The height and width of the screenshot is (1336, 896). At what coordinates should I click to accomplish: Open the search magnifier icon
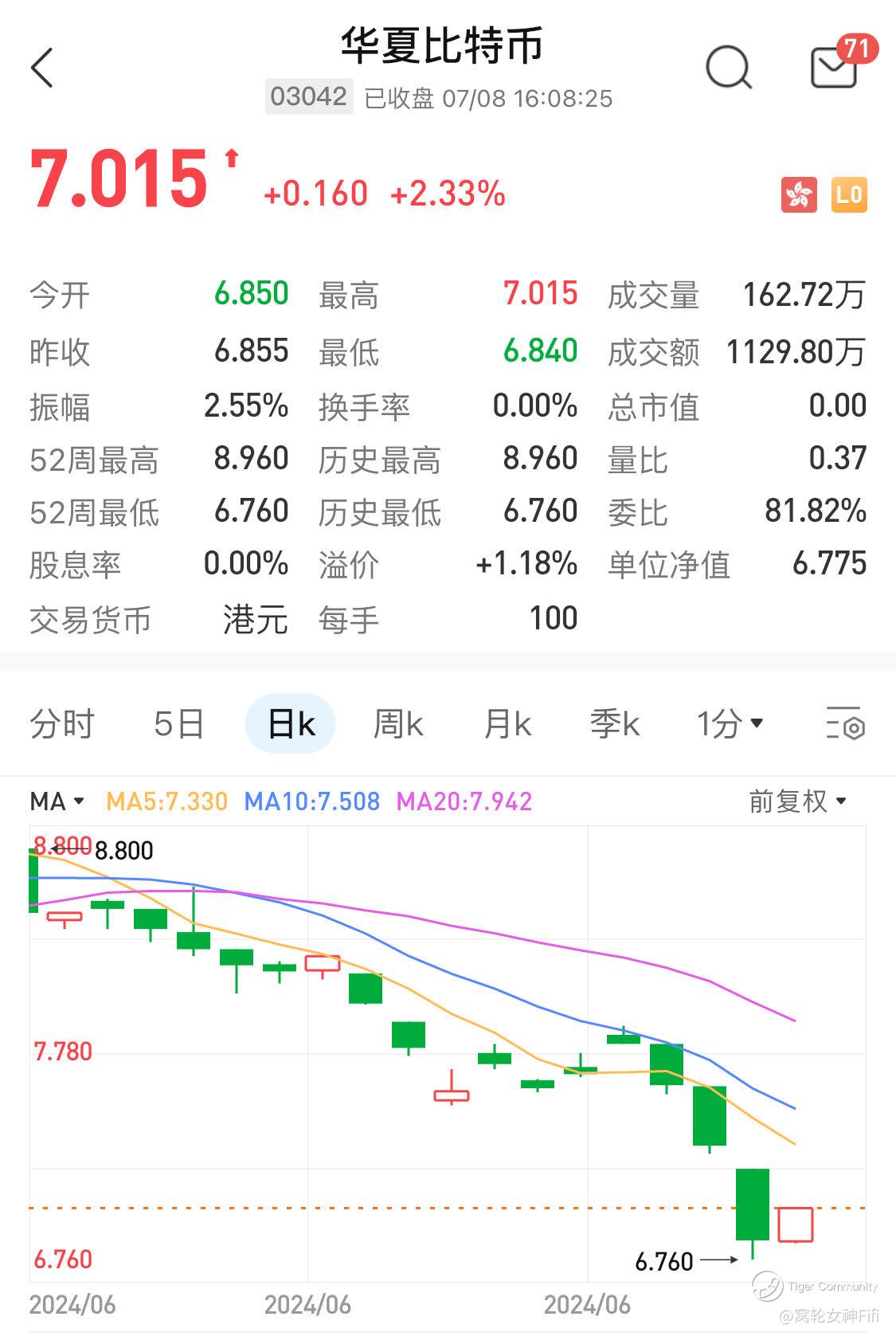[x=728, y=68]
